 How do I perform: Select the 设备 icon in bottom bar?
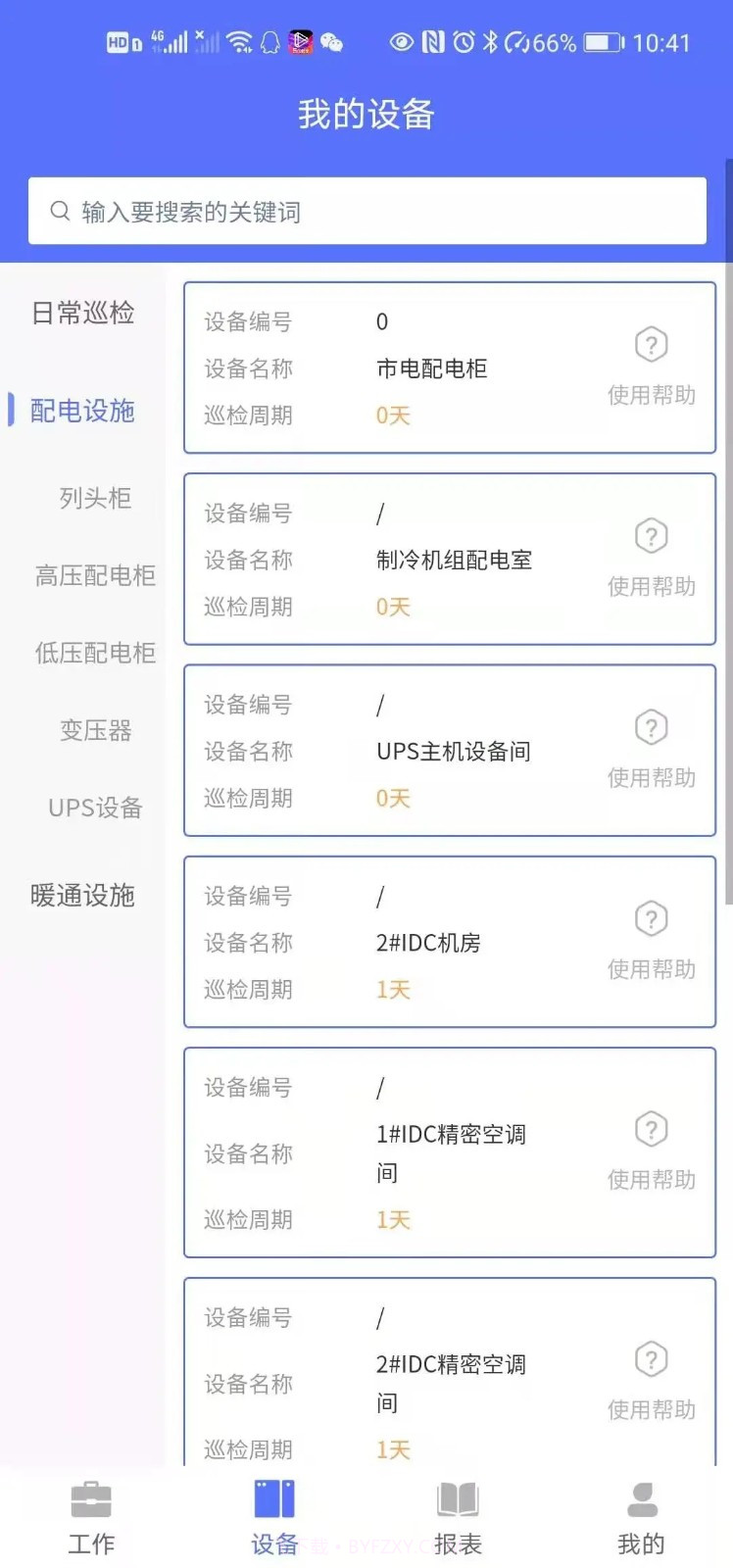274,1499
